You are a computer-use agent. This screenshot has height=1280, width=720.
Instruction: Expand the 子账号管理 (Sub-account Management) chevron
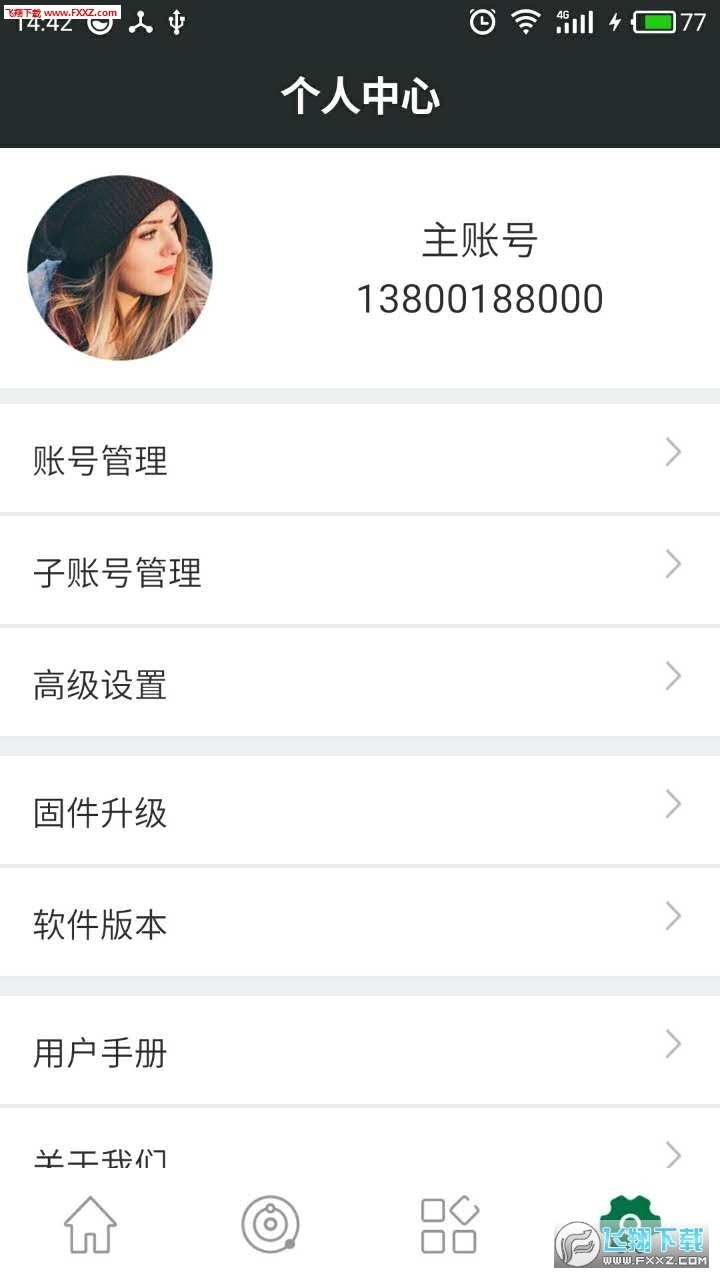pos(672,564)
